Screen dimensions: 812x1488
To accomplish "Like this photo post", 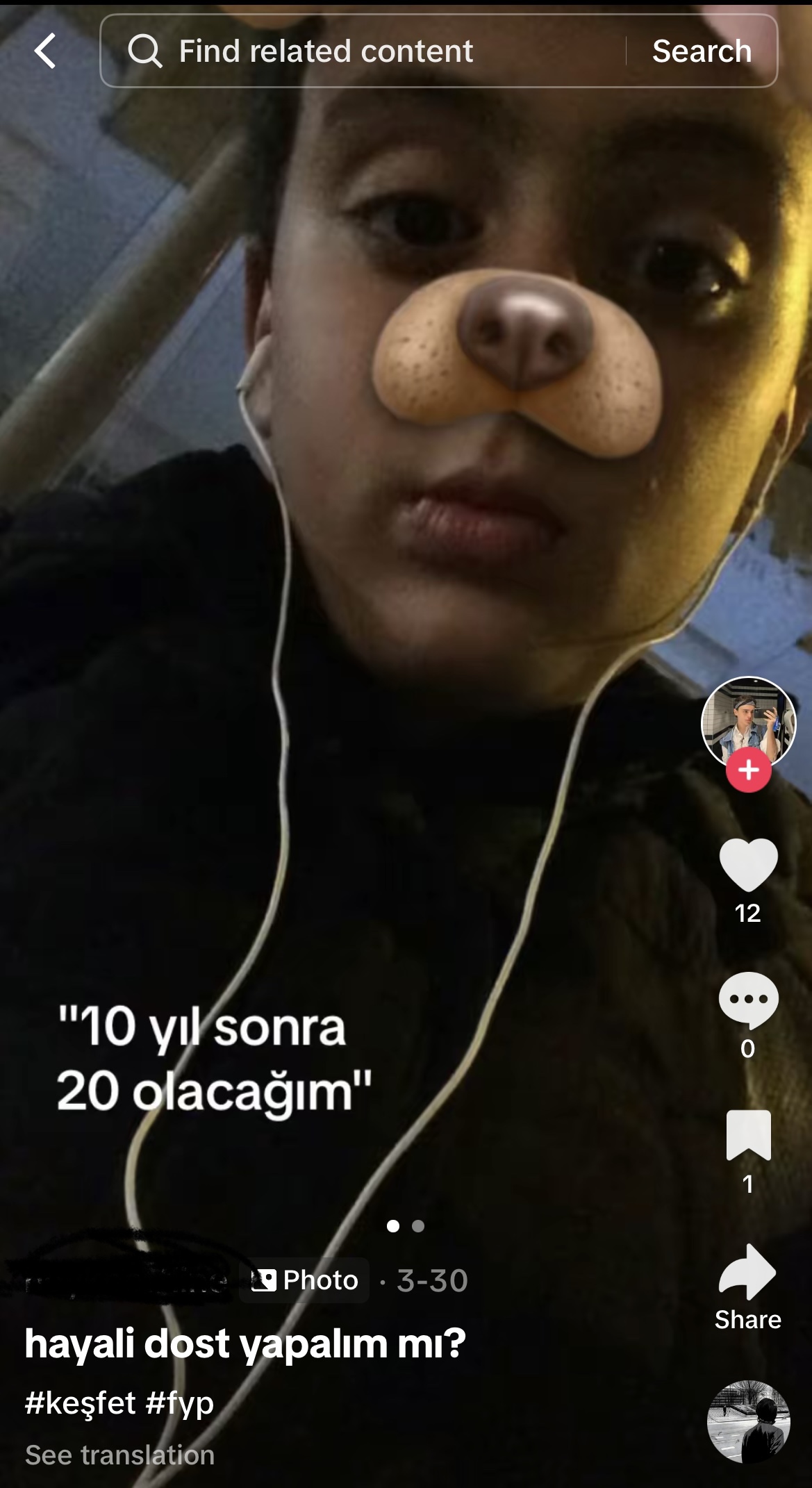I will 748,863.
